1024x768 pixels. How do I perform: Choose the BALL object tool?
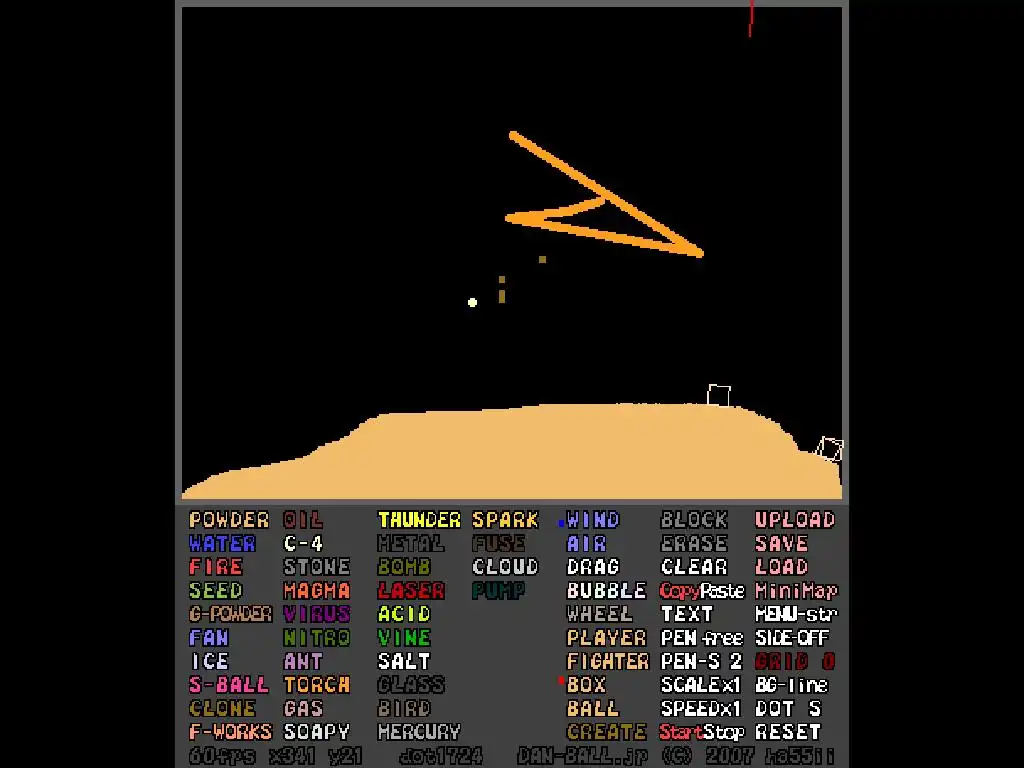click(593, 708)
